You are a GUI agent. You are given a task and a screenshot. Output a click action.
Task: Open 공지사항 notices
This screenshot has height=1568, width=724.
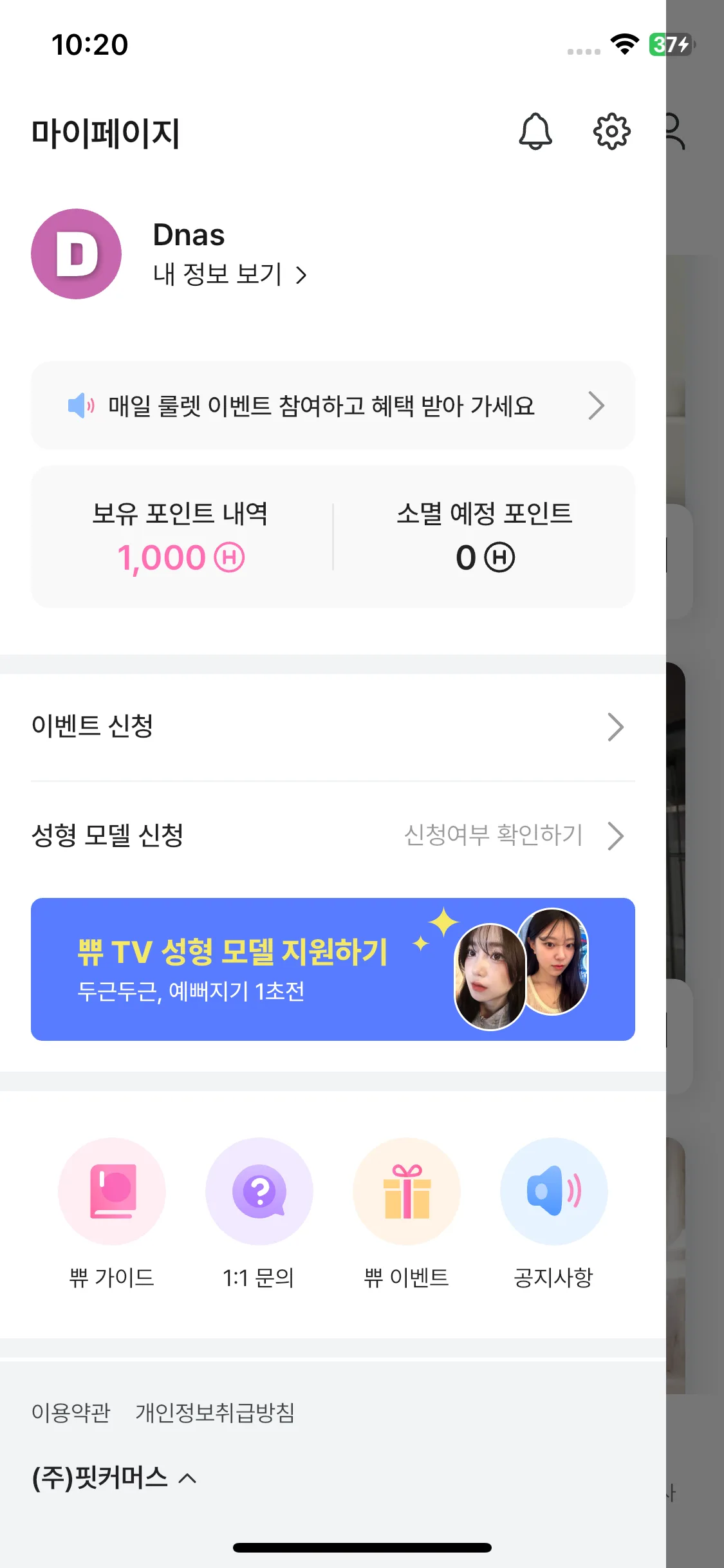[553, 1211]
